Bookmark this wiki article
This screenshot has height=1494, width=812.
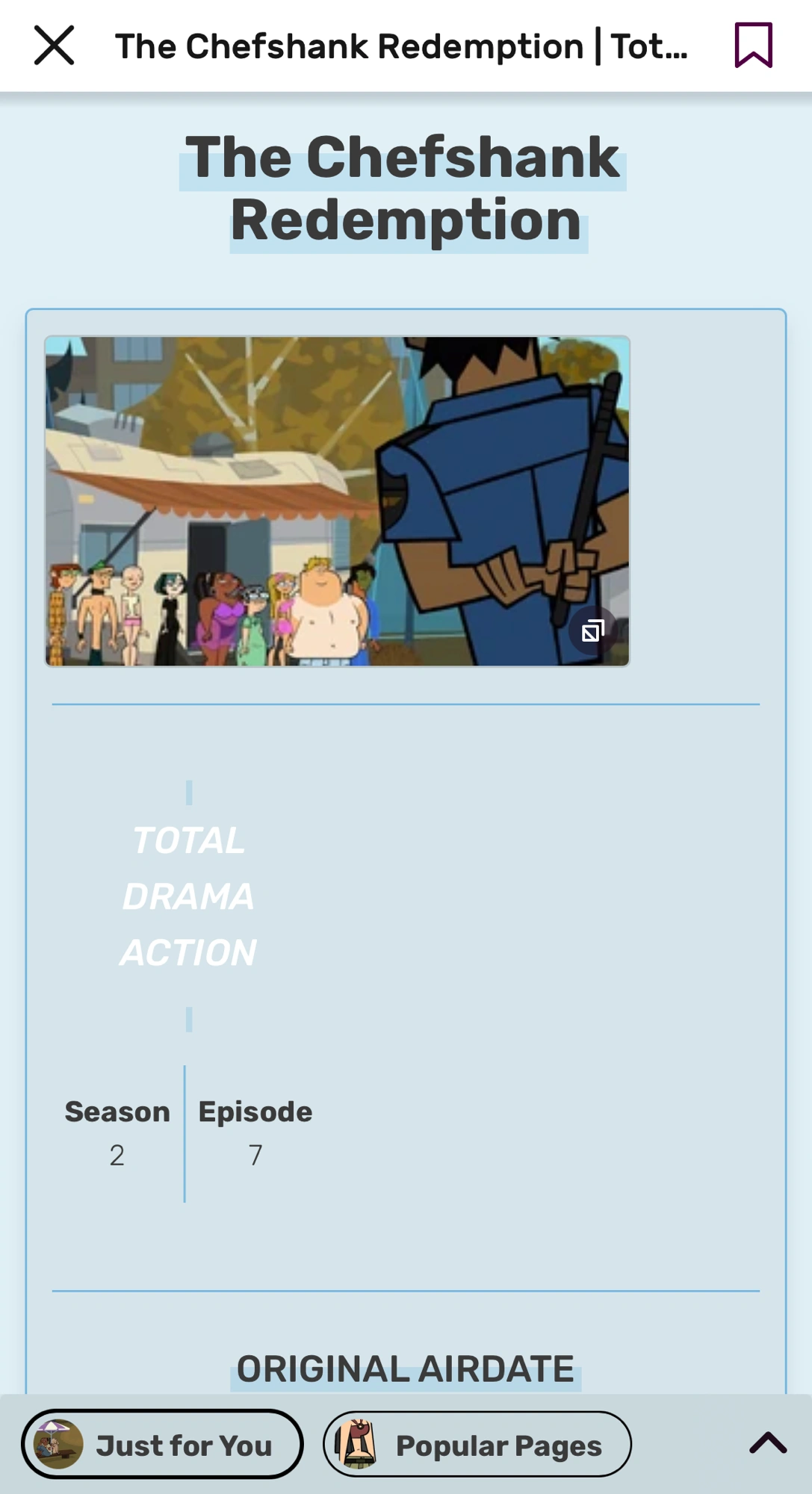pos(753,46)
